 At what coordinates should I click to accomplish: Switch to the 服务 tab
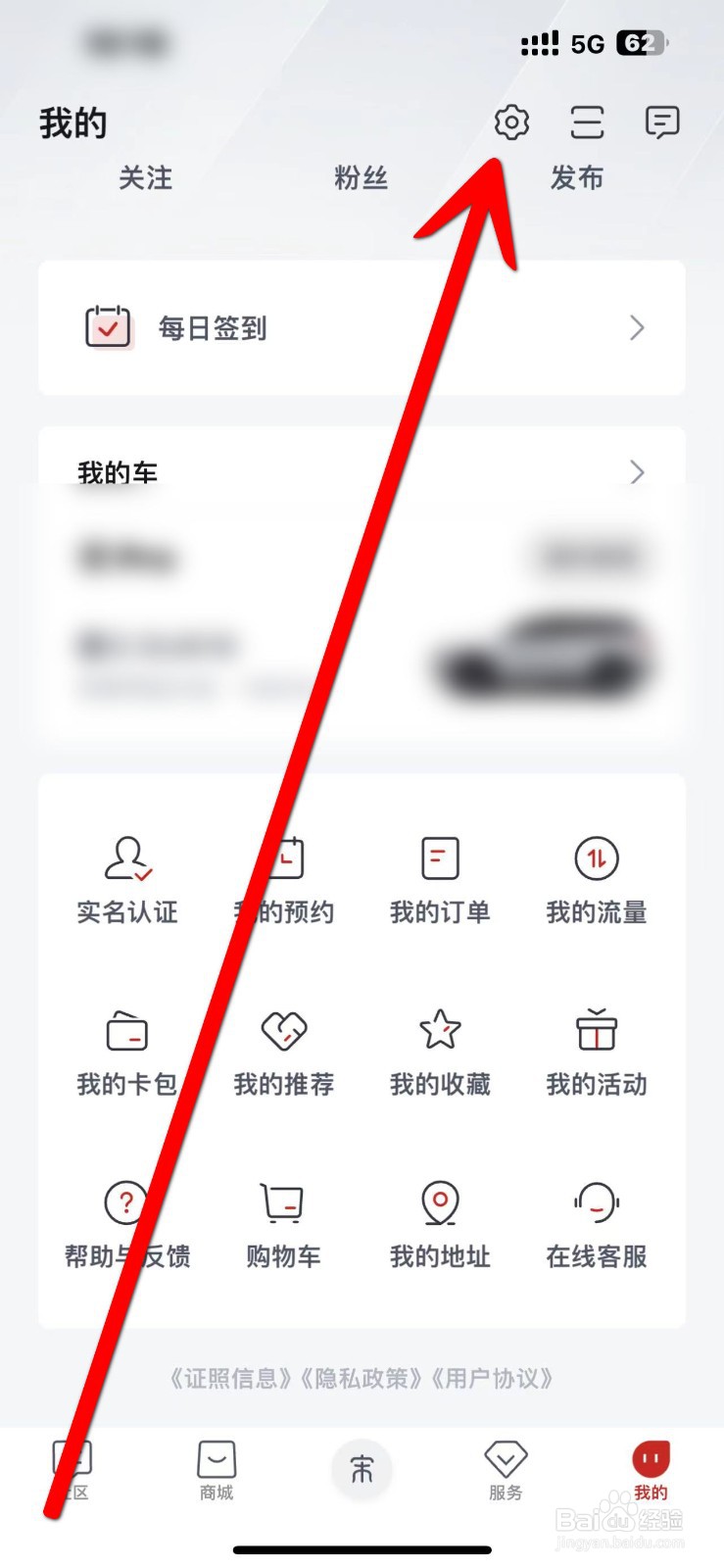click(x=506, y=1470)
